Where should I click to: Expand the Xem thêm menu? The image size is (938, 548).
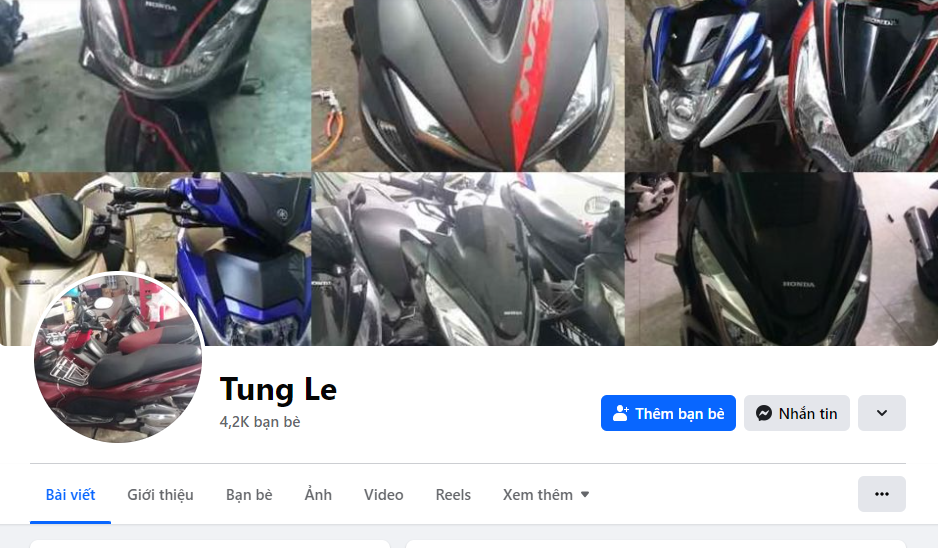pyautogui.click(x=546, y=494)
